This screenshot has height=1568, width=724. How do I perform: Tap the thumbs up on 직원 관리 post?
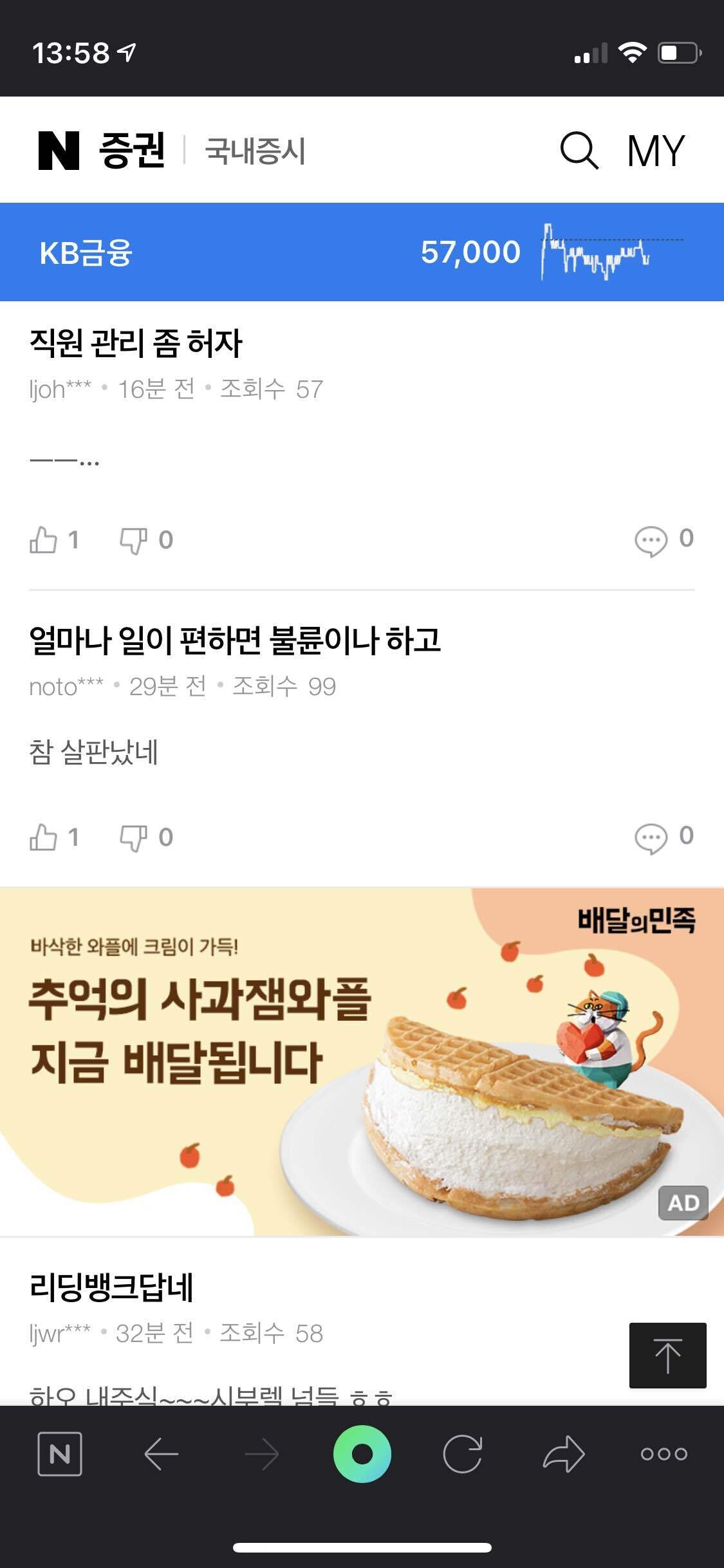pyautogui.click(x=45, y=541)
